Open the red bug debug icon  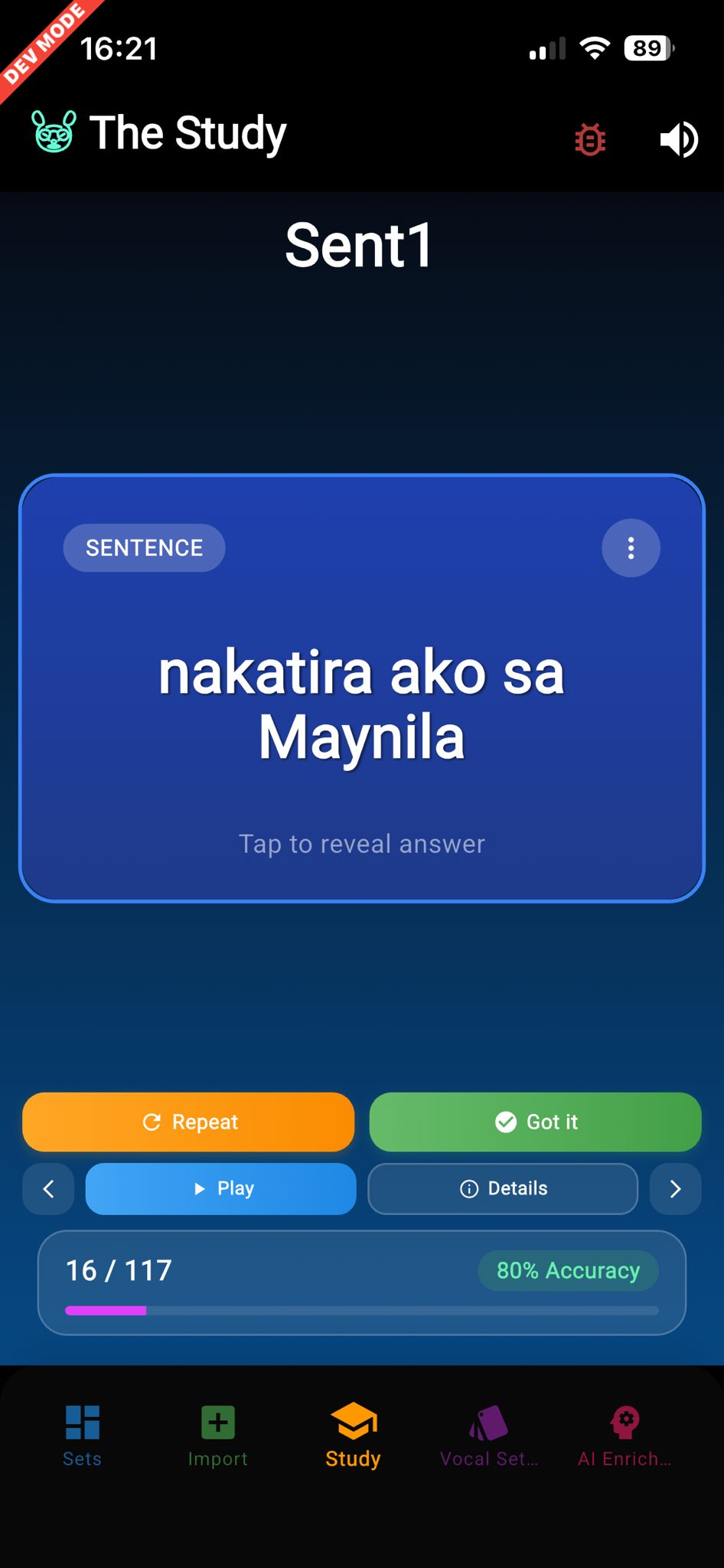coord(590,139)
